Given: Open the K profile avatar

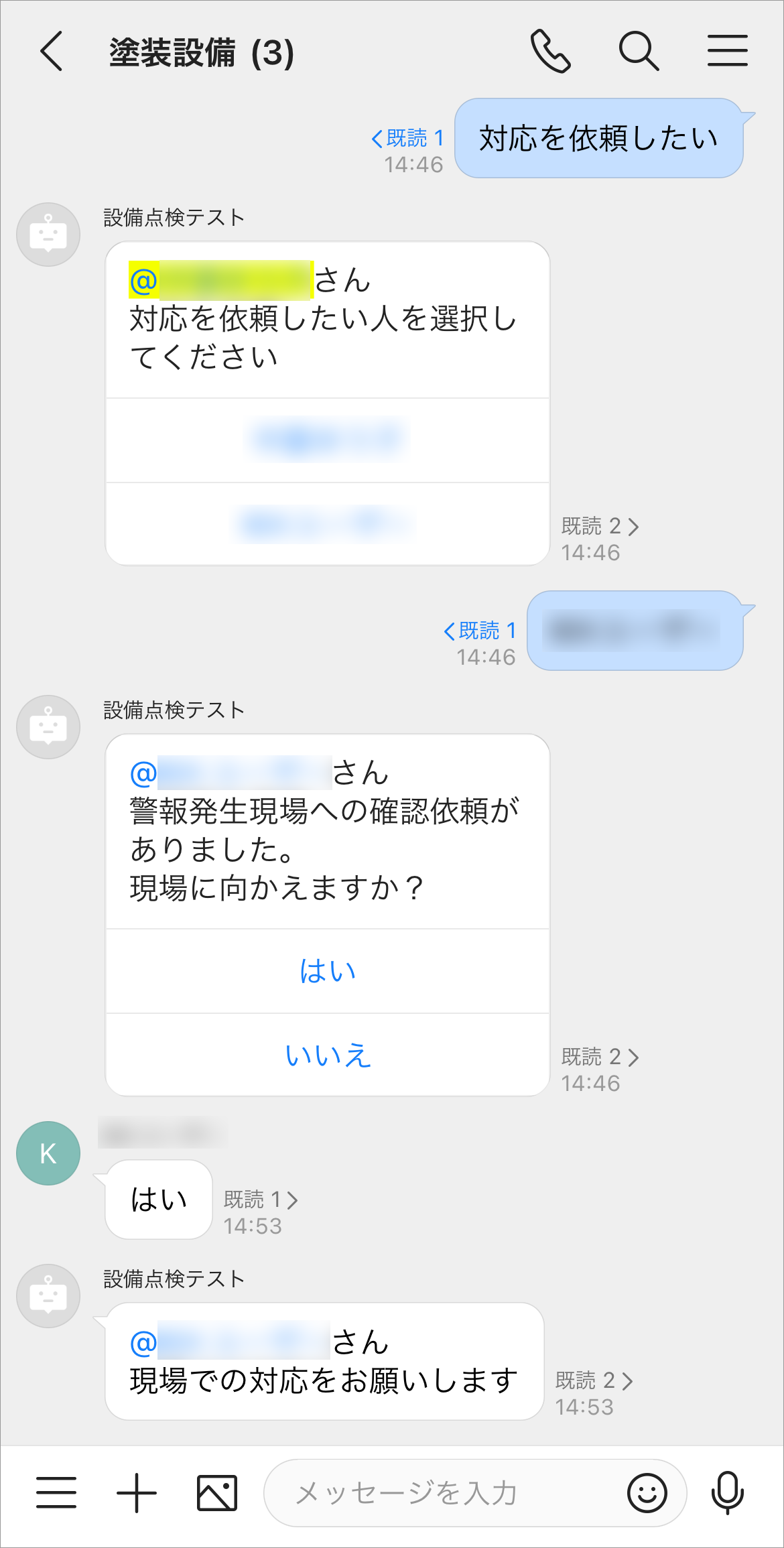Looking at the screenshot, I should (x=48, y=1153).
